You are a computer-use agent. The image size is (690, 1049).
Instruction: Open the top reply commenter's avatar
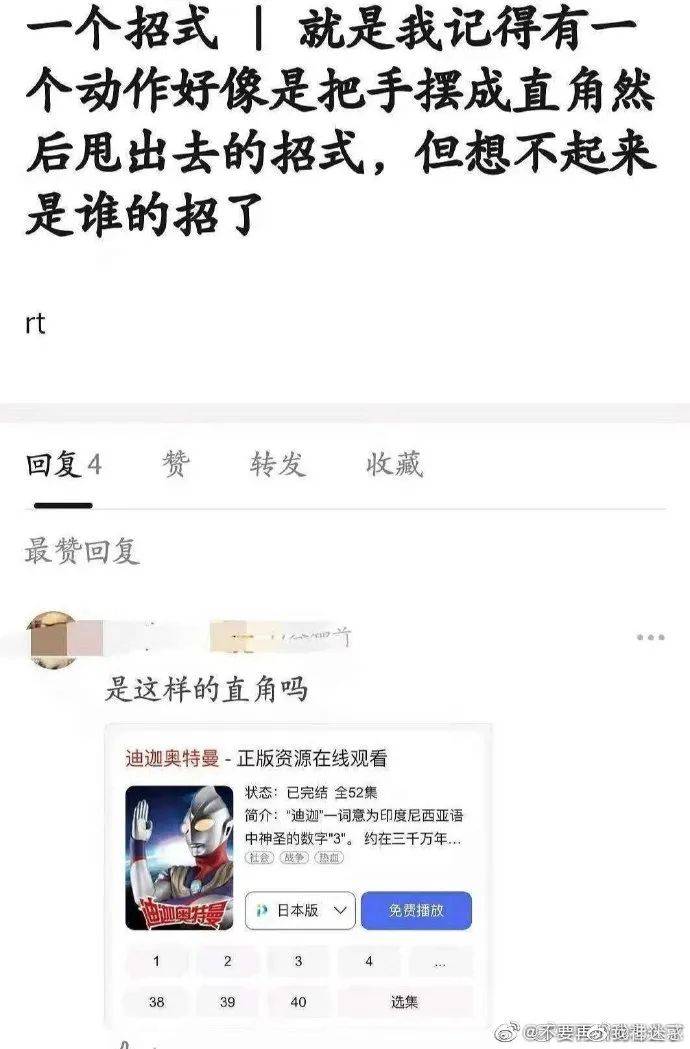click(52, 640)
